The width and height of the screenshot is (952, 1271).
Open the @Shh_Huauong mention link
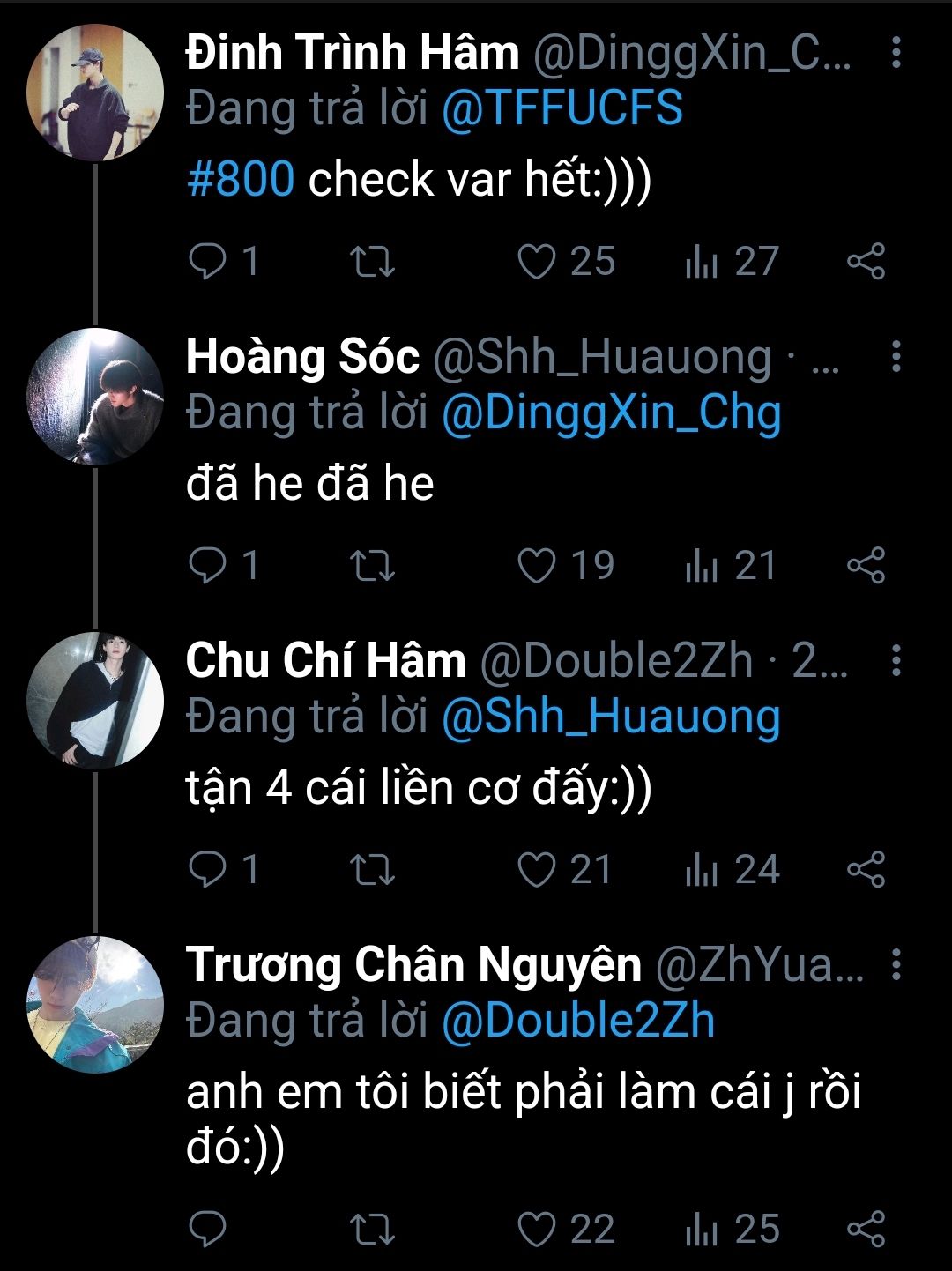click(610, 717)
